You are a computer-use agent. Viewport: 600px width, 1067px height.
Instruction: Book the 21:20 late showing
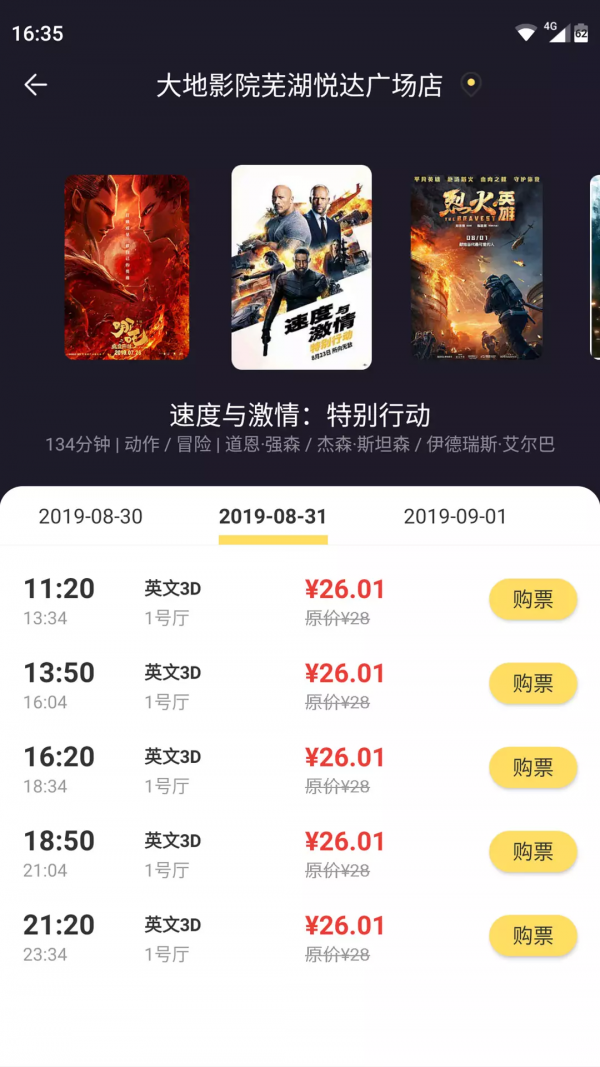(533, 936)
